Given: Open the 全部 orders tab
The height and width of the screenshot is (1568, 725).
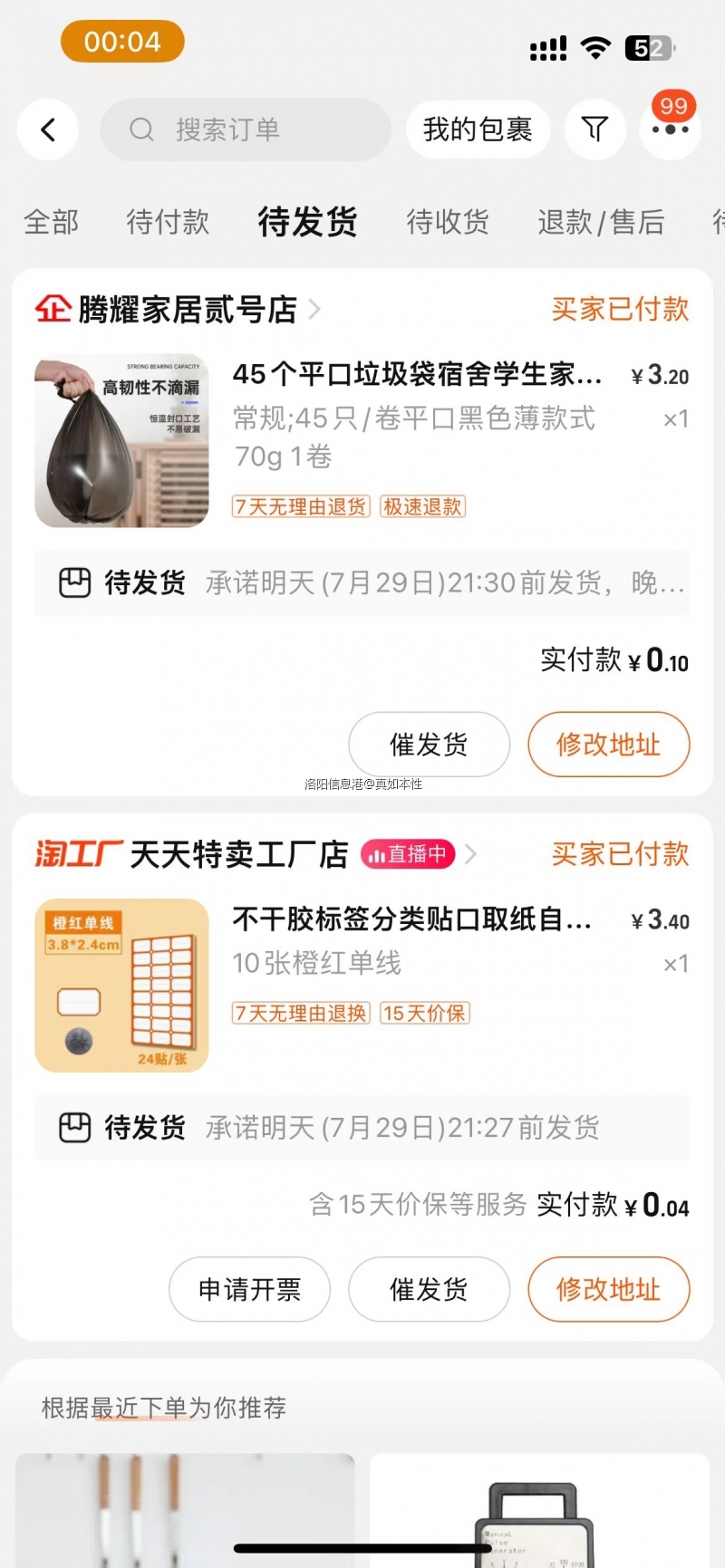Looking at the screenshot, I should [51, 222].
